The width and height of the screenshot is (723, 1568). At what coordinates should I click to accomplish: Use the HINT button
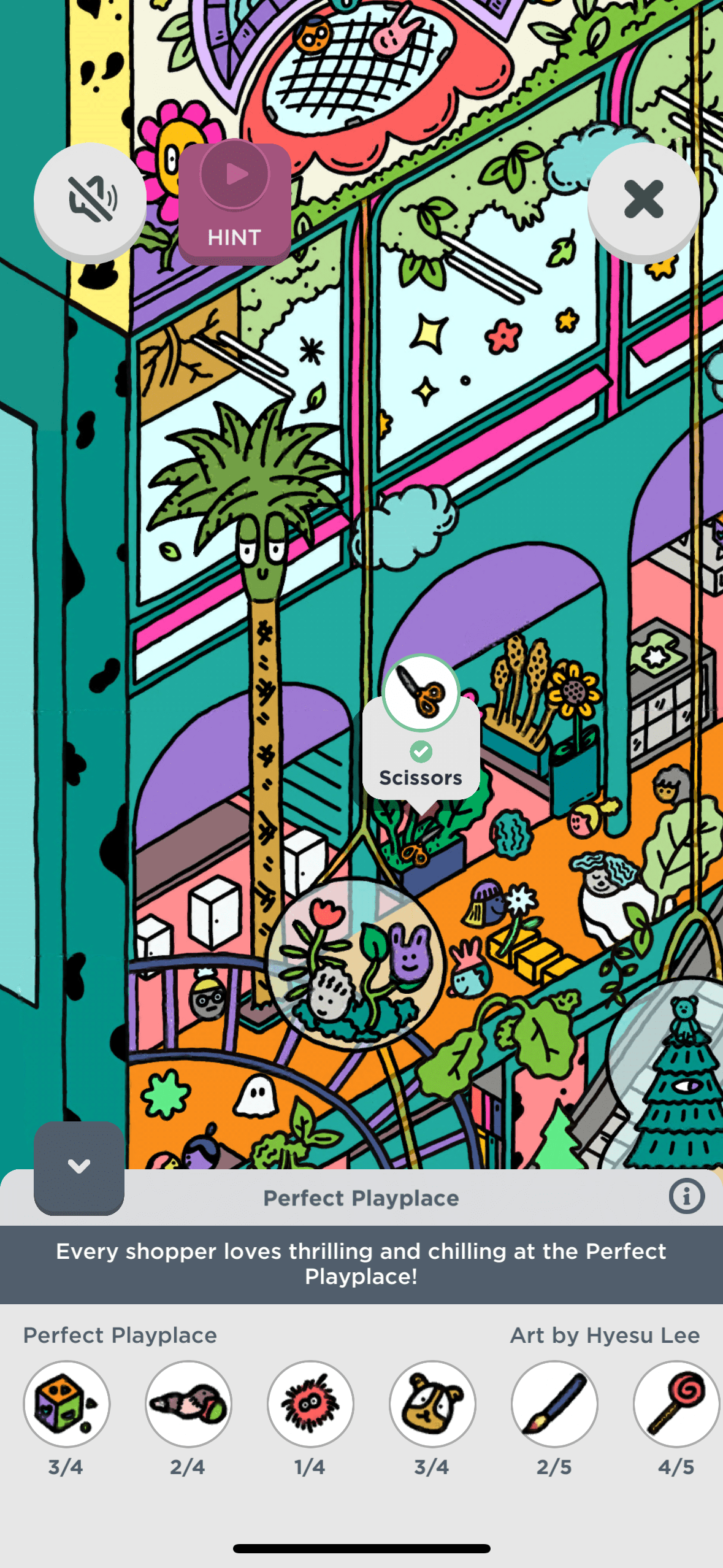point(235,203)
